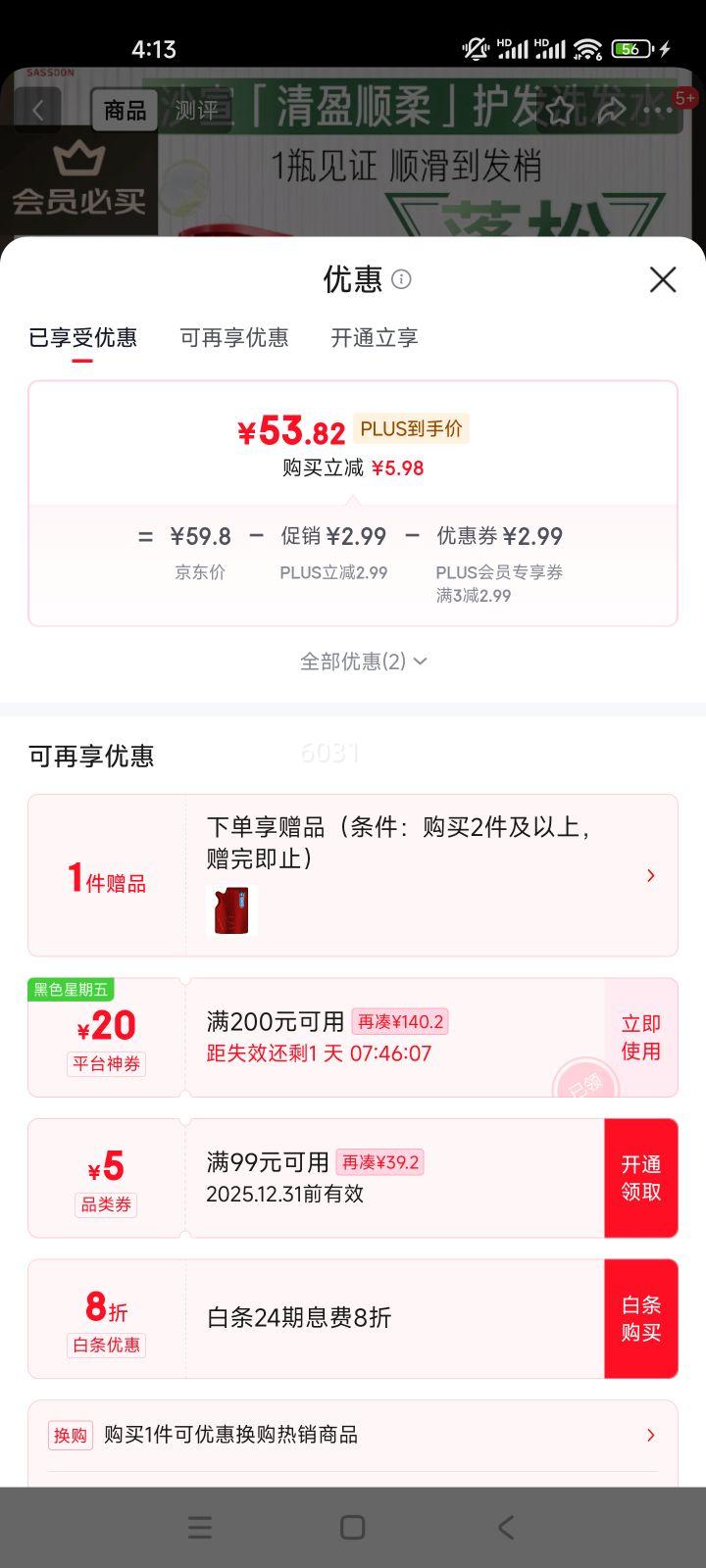Tap the back arrow in bottom navigation bar
The height and width of the screenshot is (1568, 706).
tap(506, 1526)
